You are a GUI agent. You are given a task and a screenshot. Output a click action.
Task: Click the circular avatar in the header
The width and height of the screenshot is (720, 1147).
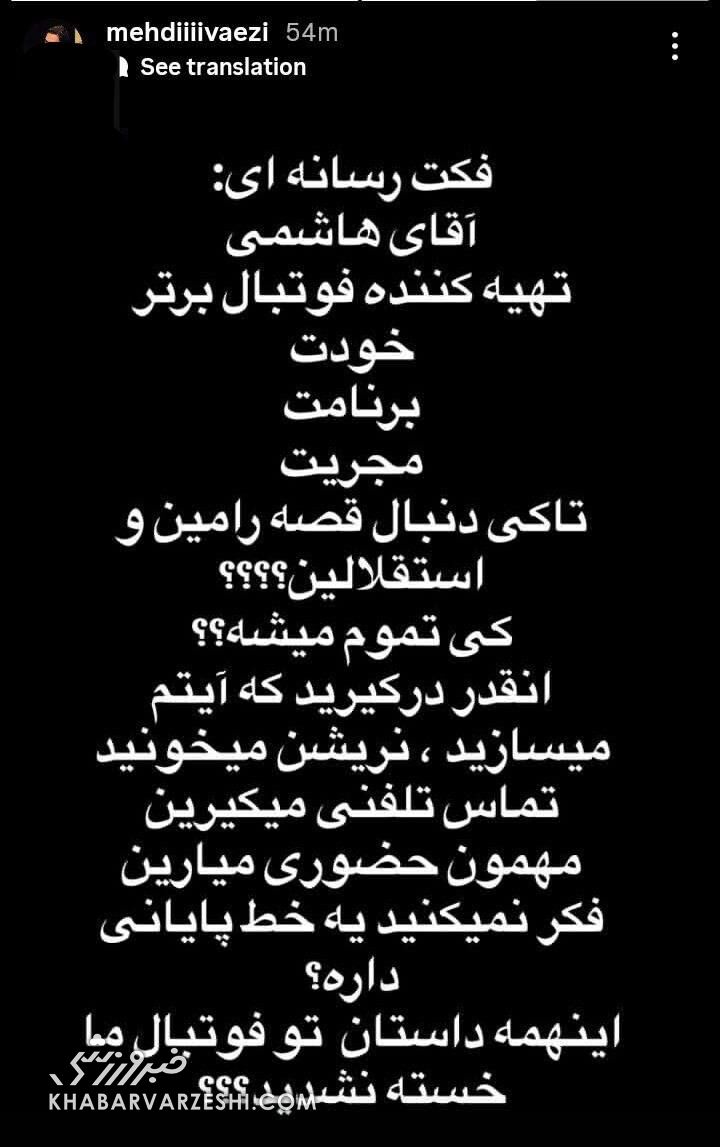tap(60, 31)
